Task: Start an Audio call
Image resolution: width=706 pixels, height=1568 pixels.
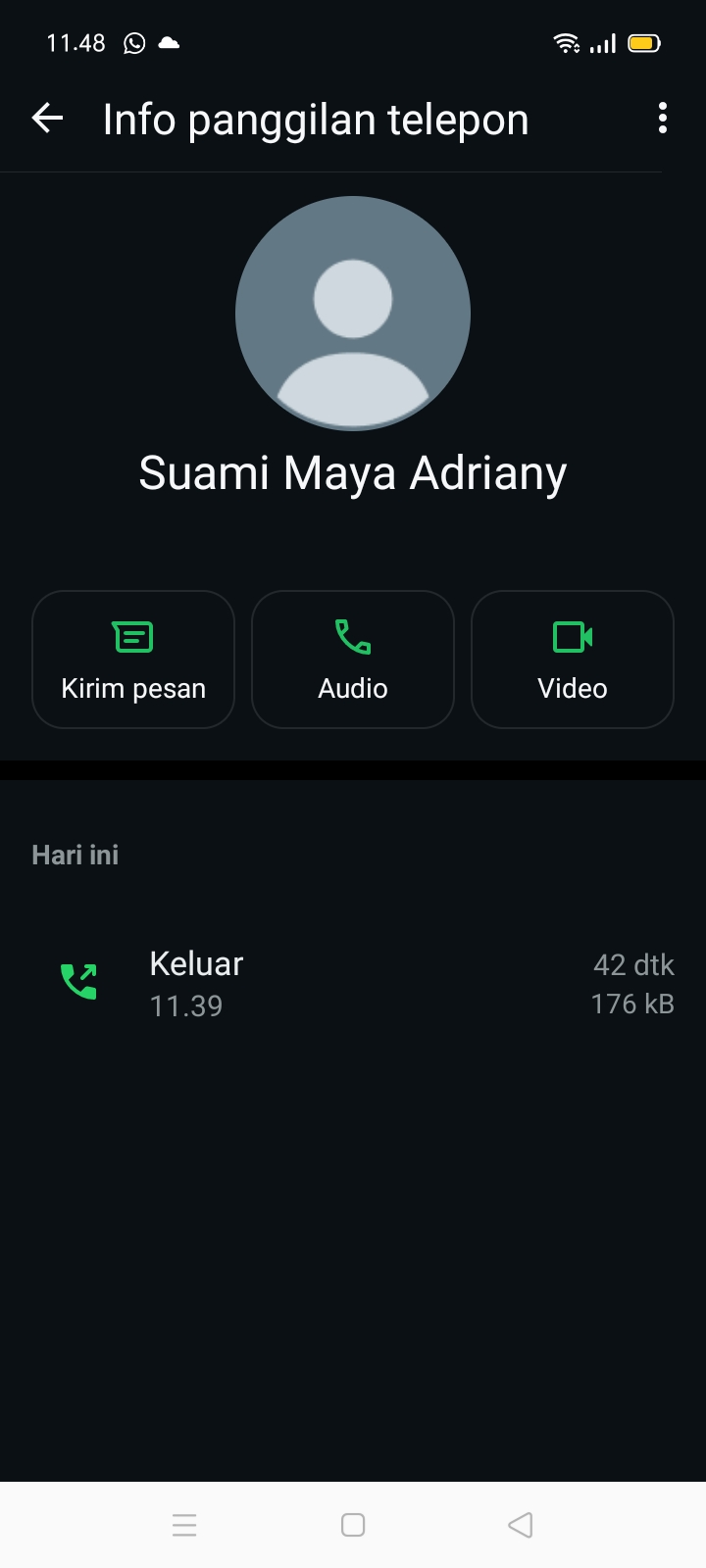Action: (x=353, y=660)
